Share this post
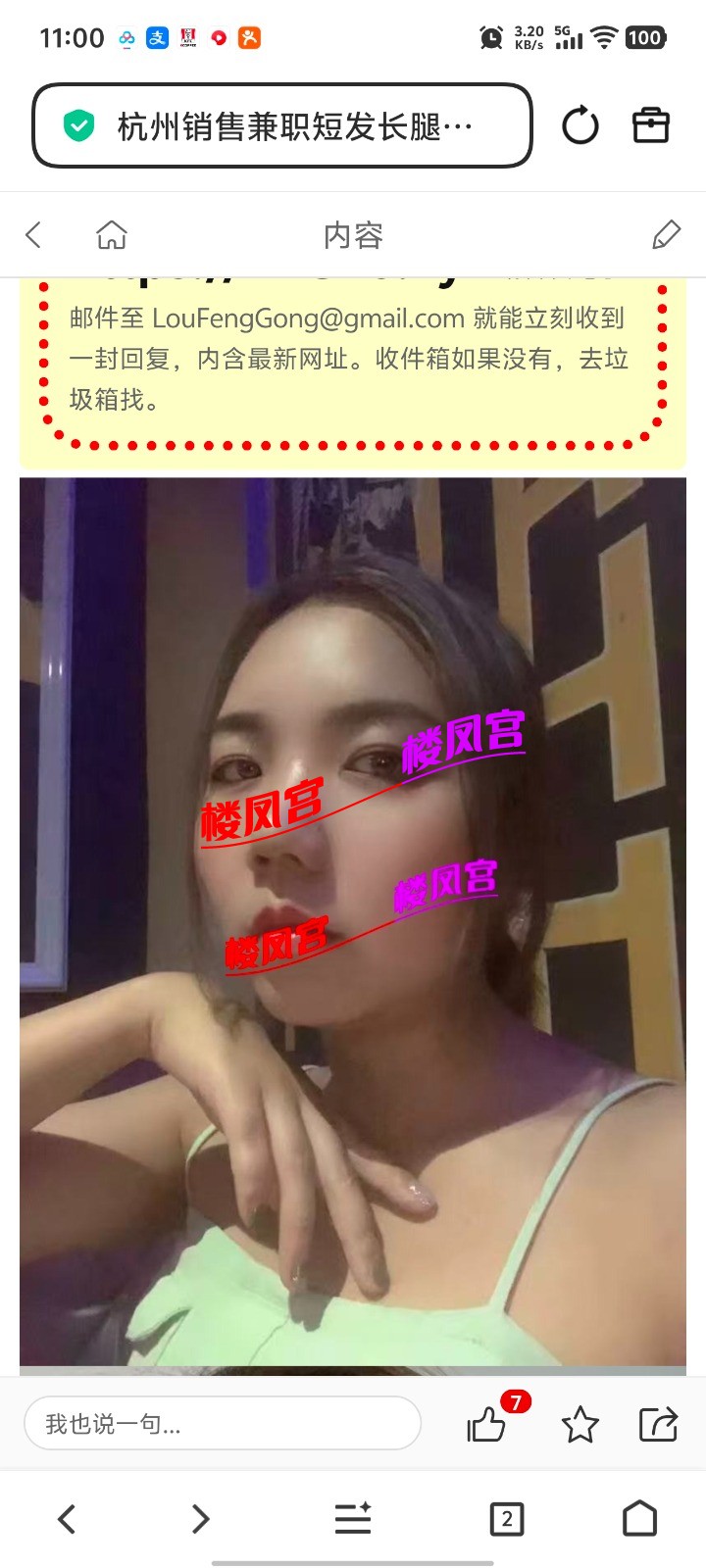The width and height of the screenshot is (706, 1568). [x=658, y=1424]
